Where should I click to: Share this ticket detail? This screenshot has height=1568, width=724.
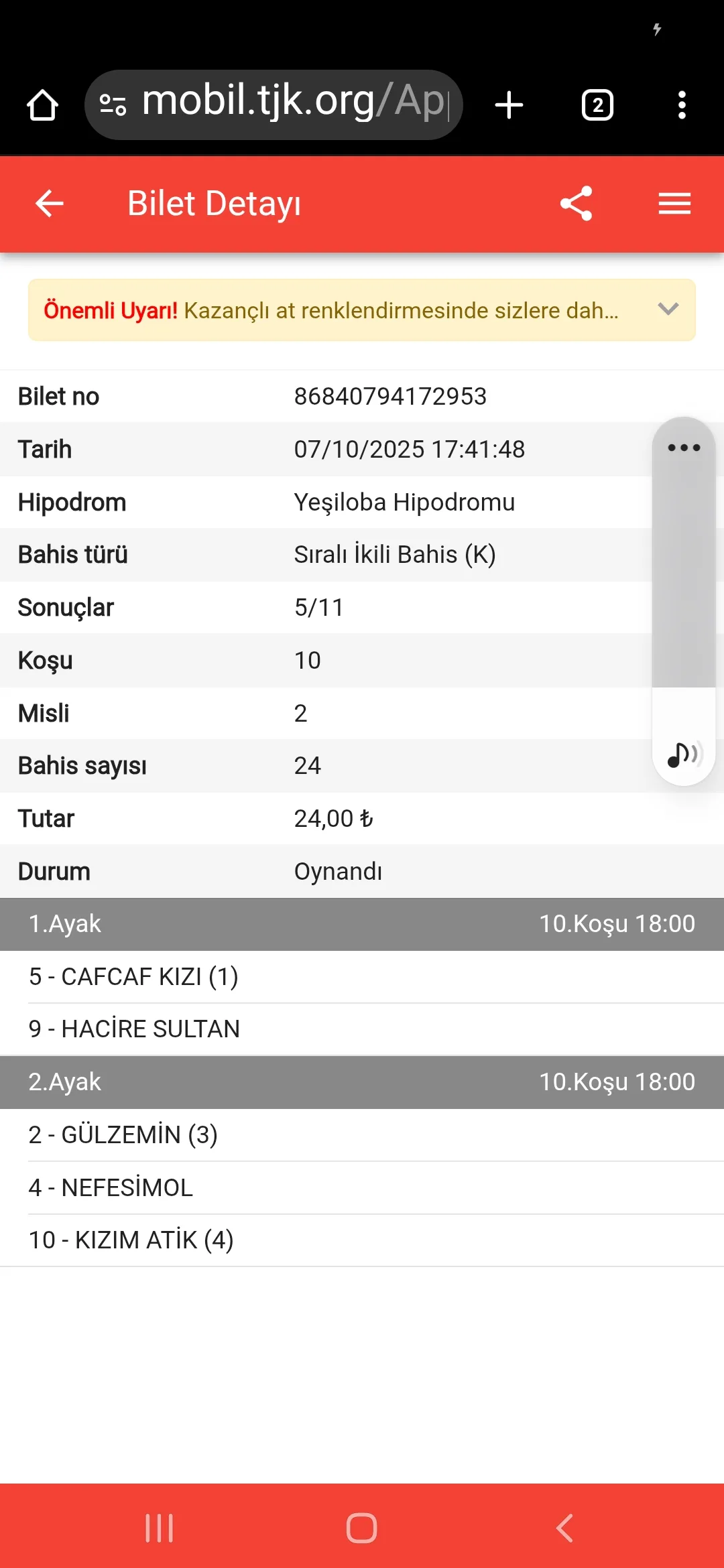(x=577, y=204)
